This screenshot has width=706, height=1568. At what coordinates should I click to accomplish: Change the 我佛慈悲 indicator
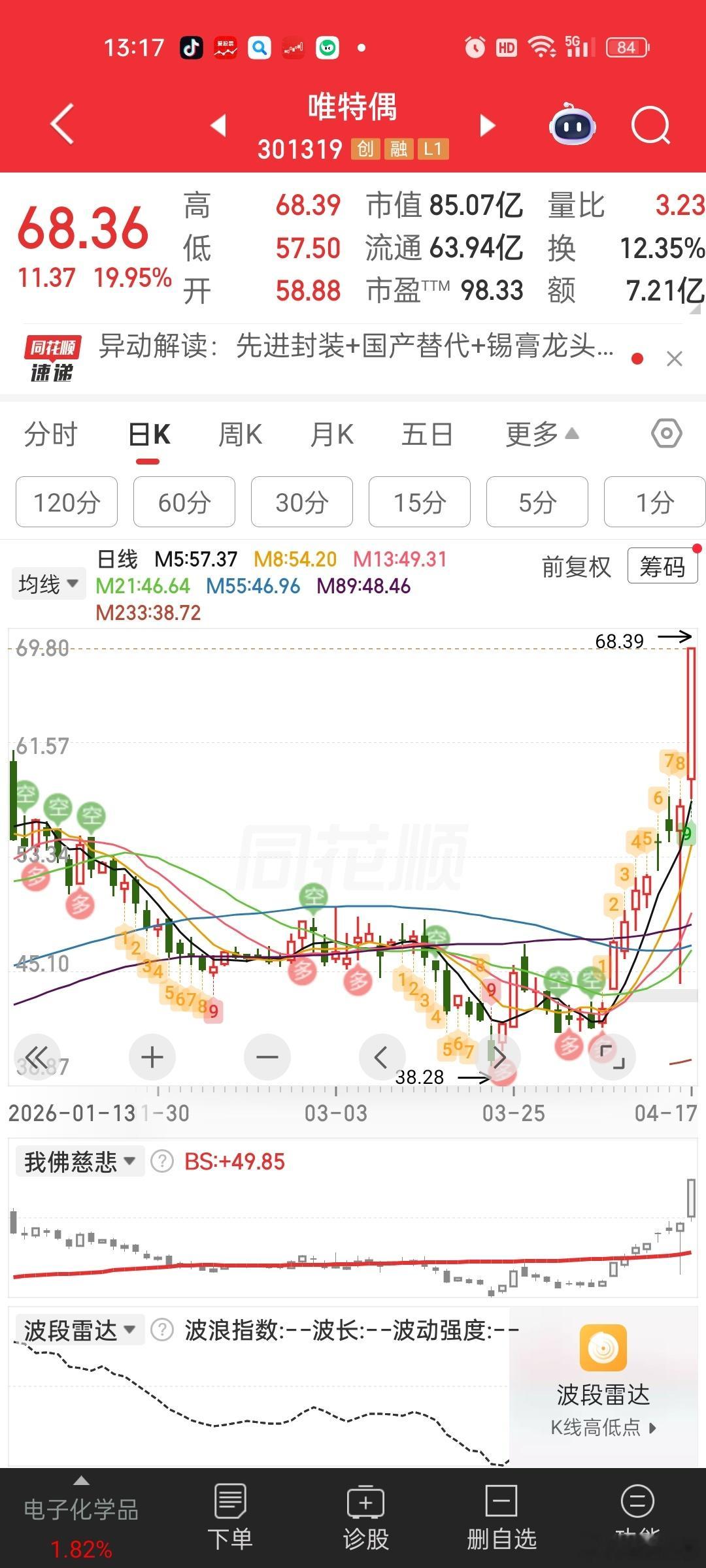[79, 1162]
